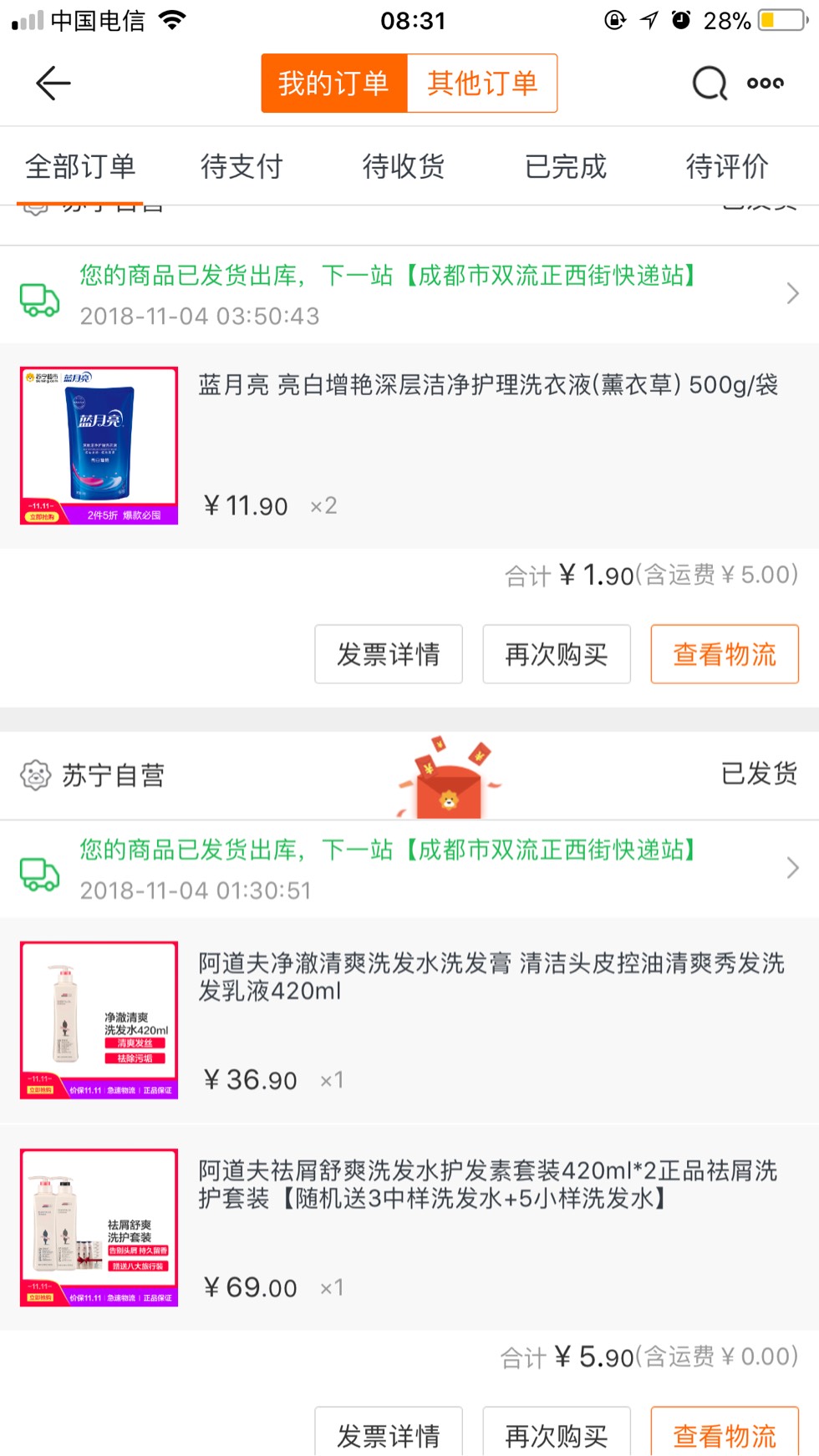
Task: Switch to 待收货 tab
Action: click(404, 166)
